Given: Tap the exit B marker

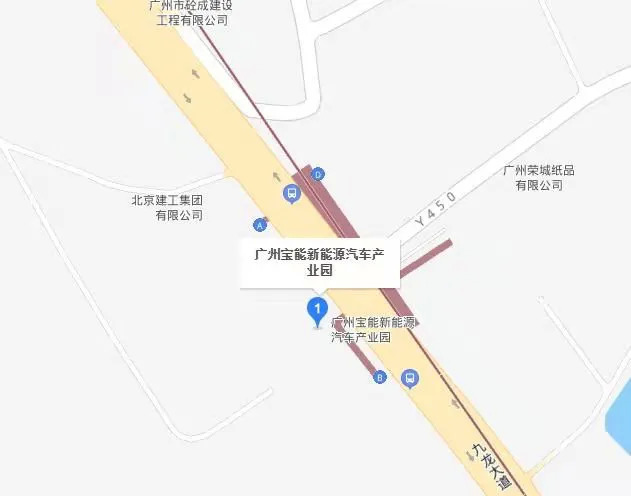Looking at the screenshot, I should (x=379, y=377).
